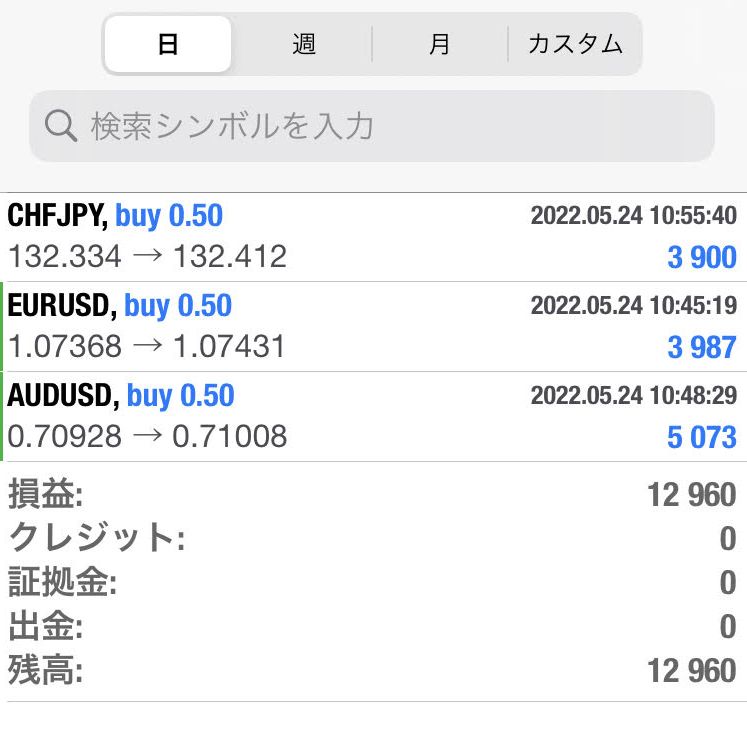This screenshot has width=747, height=731.
Task: Select the 月 (month) period tab
Action: (x=439, y=44)
